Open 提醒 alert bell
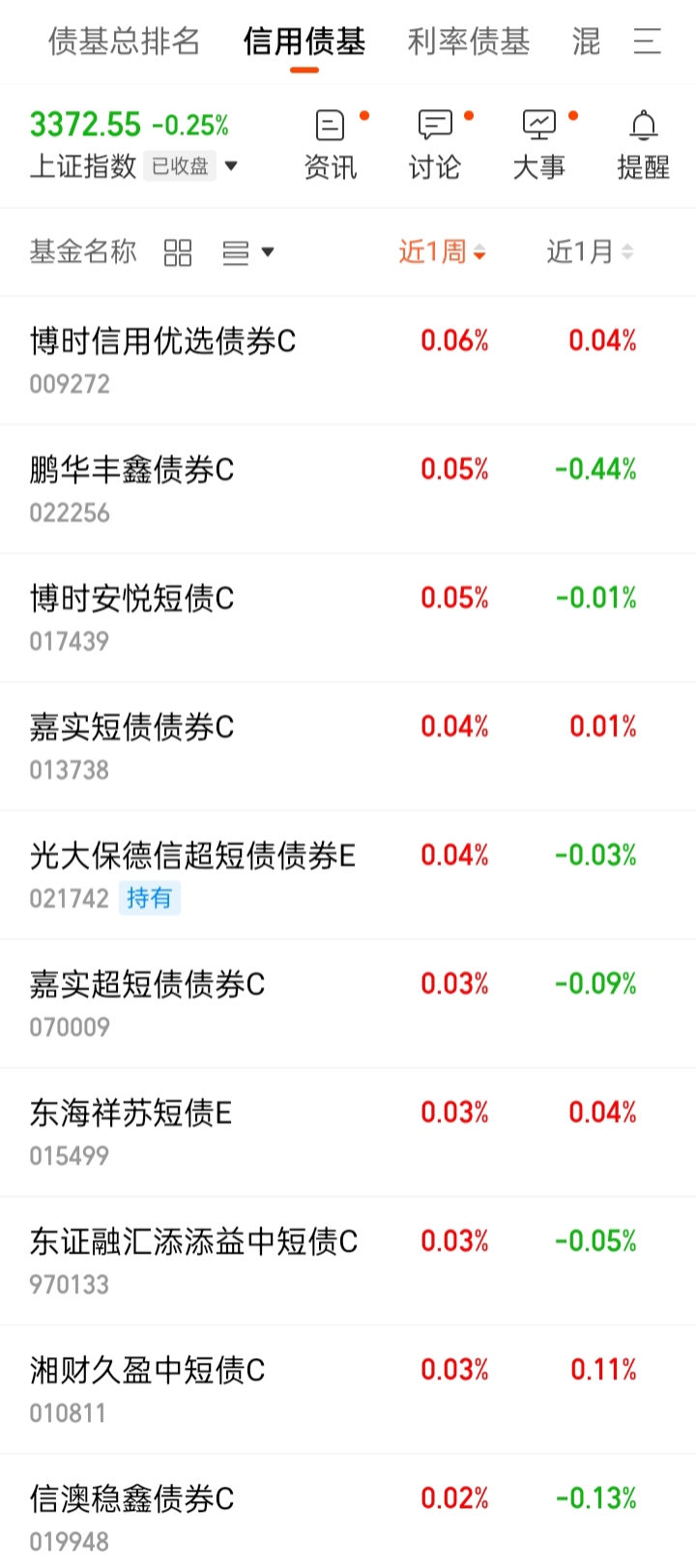Image resolution: width=696 pixels, height=1568 pixels. [643, 146]
